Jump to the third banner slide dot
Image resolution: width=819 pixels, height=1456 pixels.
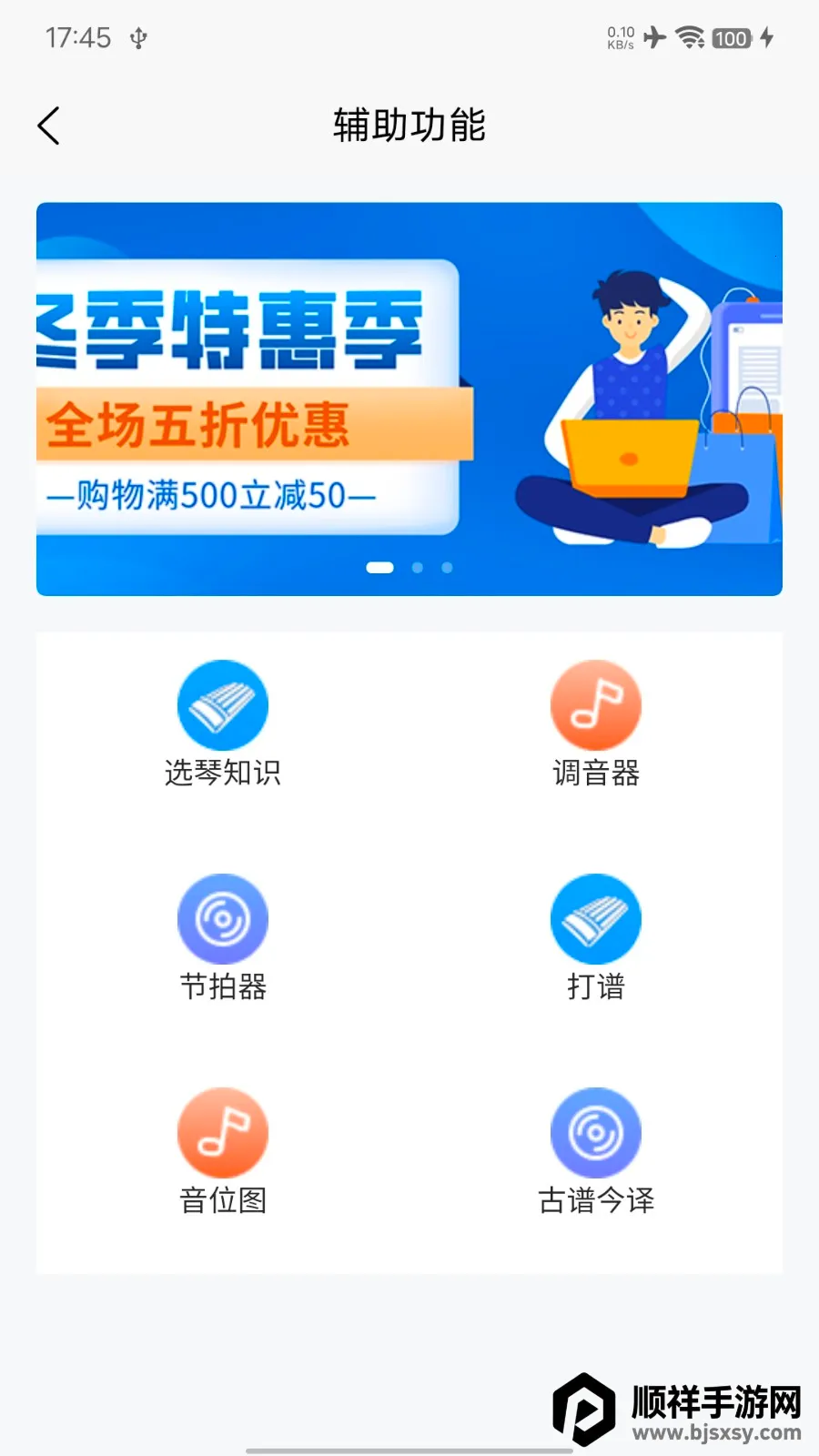click(447, 568)
